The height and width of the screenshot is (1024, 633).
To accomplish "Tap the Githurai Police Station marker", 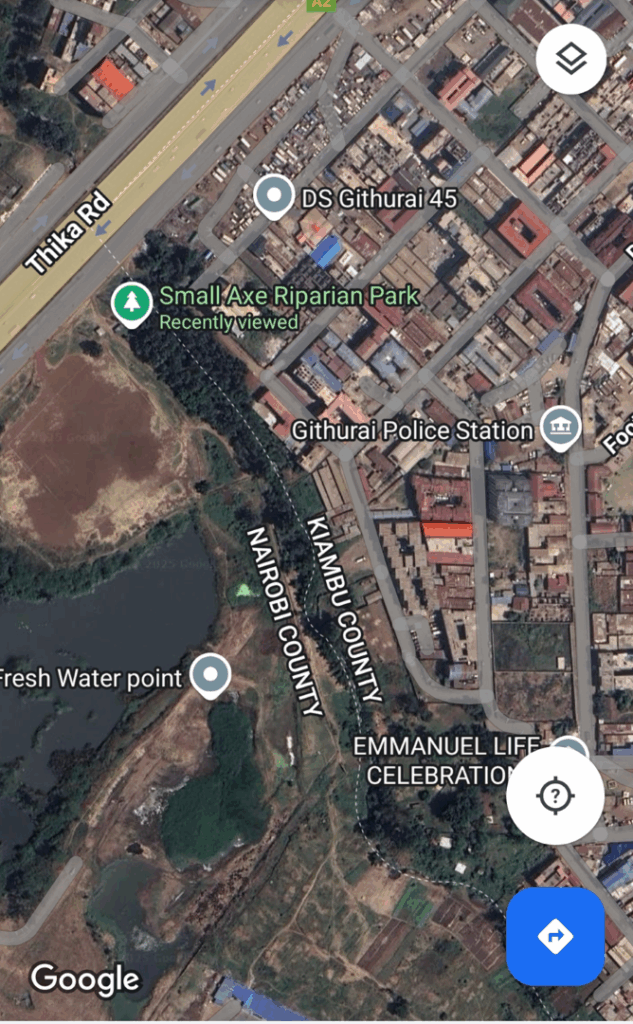I will pos(560,428).
